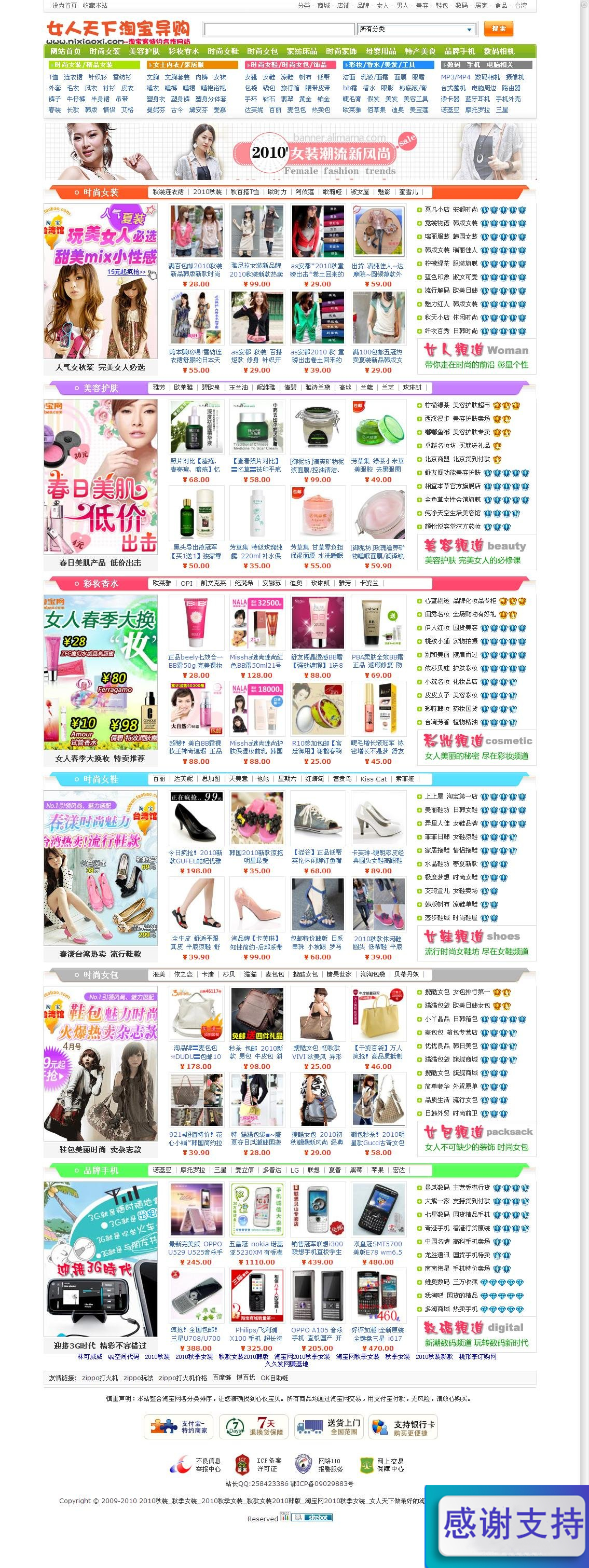The width and height of the screenshot is (589, 1568).
Task: Tap the search keyword input box
Action: tap(279, 29)
